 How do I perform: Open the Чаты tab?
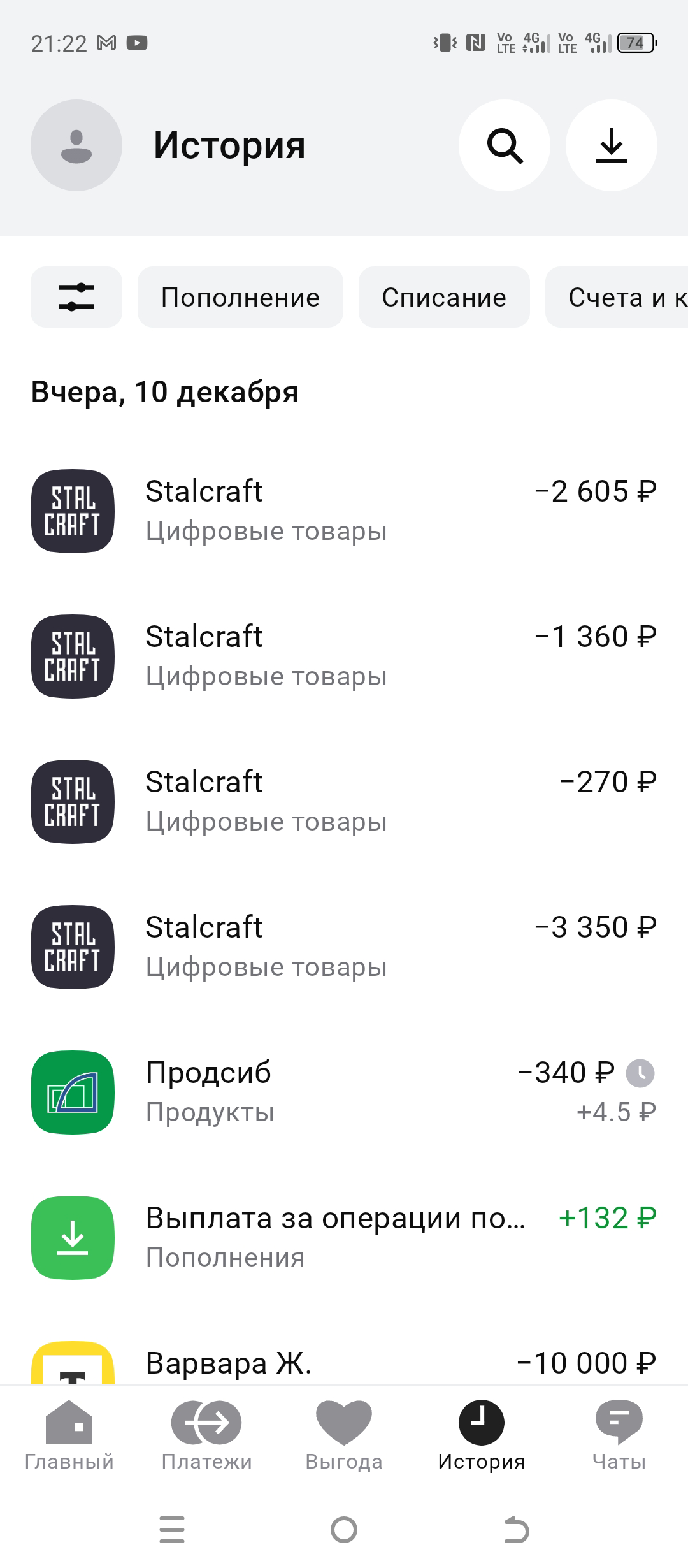[619, 1435]
